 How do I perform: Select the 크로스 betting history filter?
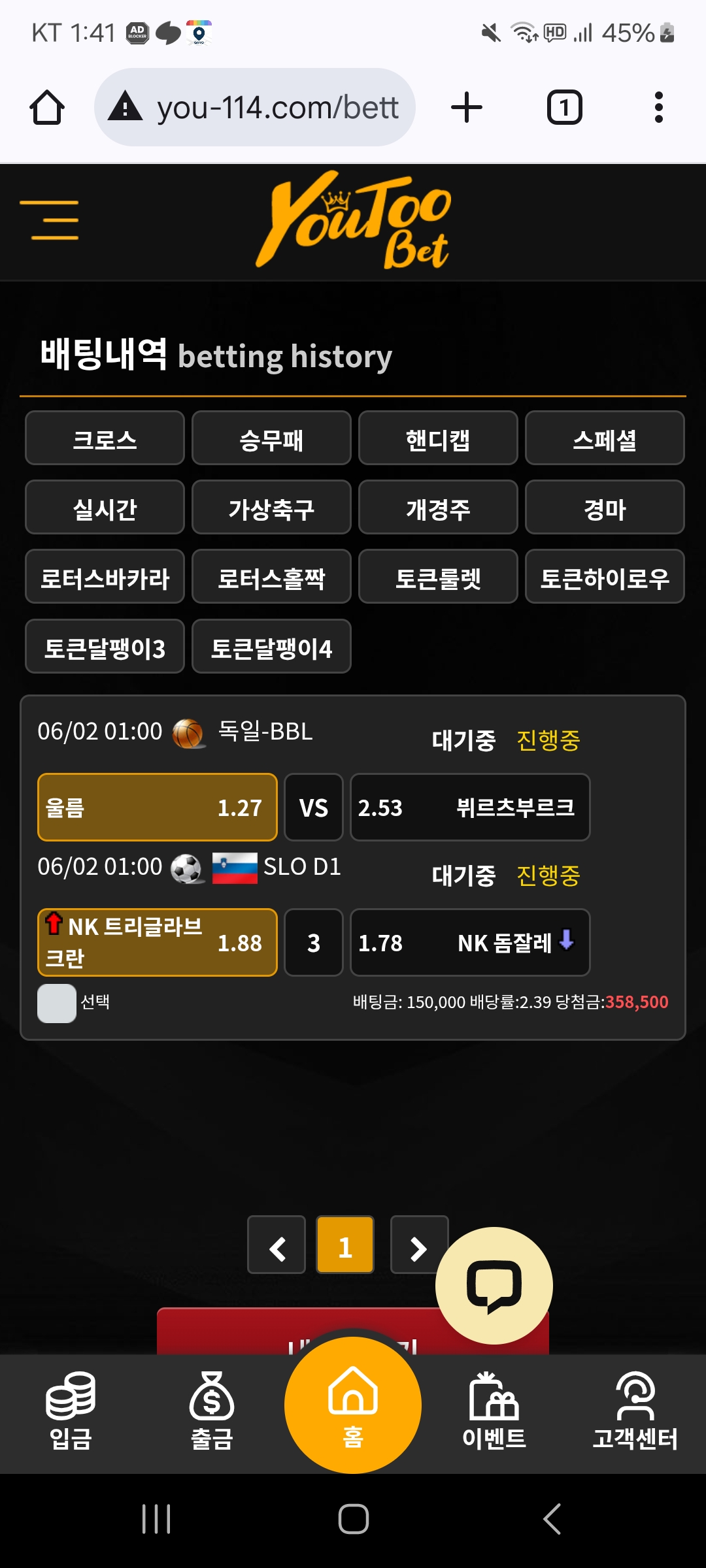[x=105, y=438]
